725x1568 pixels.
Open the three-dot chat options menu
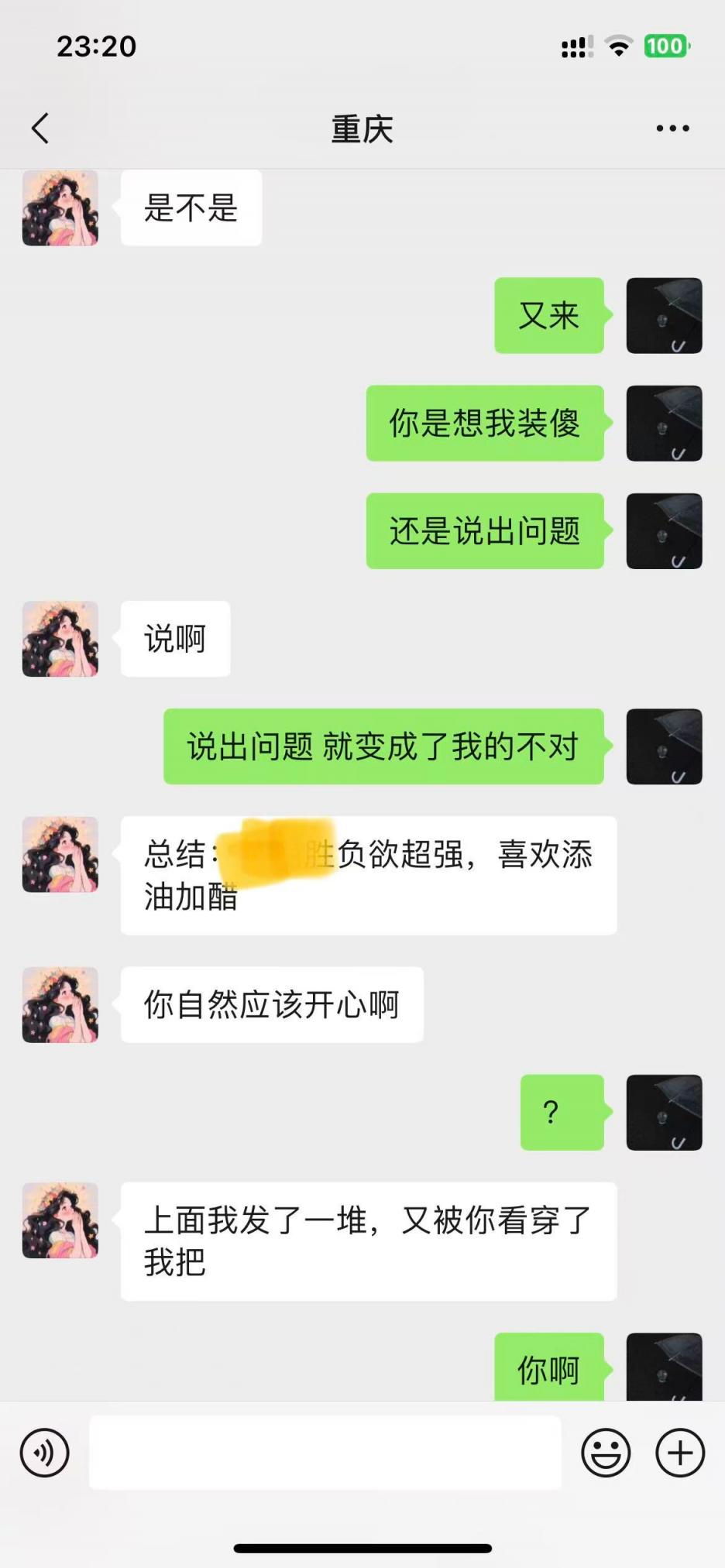(672, 129)
